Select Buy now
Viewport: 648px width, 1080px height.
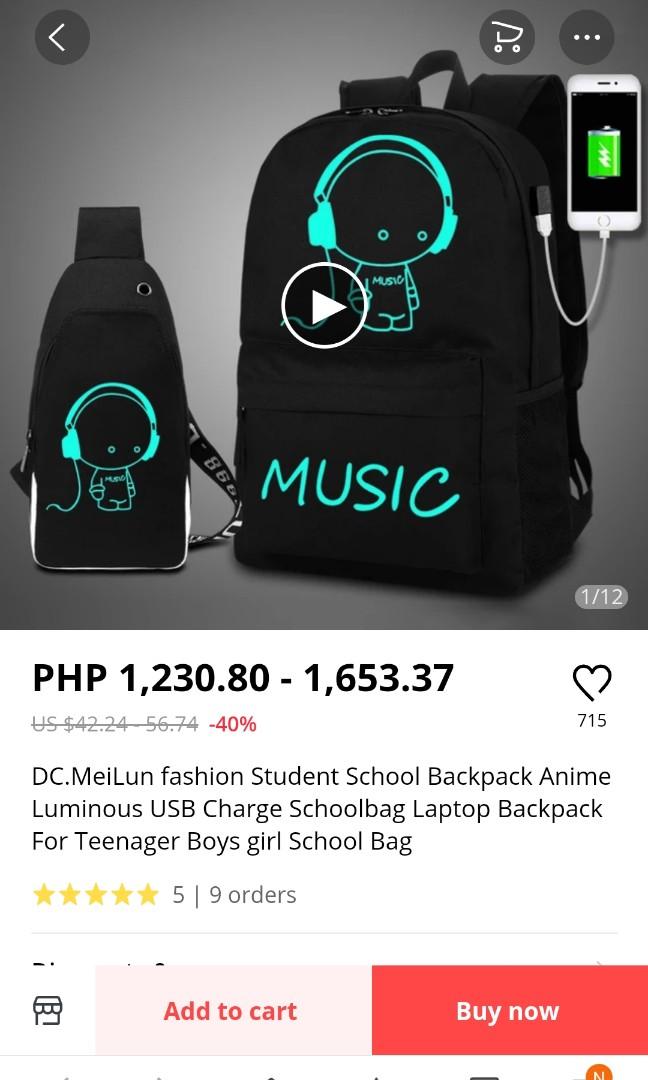tap(508, 1011)
